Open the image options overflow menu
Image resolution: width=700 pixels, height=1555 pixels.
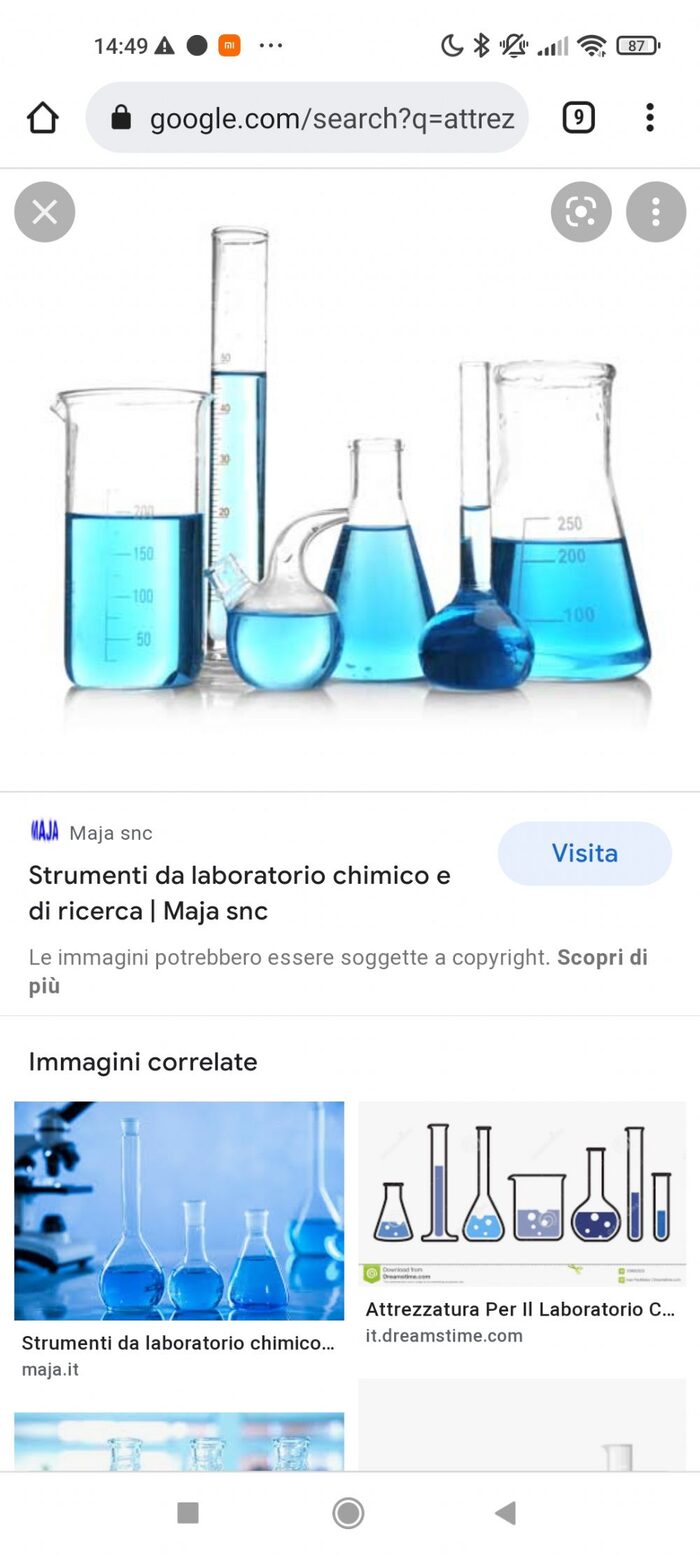pyautogui.click(x=655, y=212)
